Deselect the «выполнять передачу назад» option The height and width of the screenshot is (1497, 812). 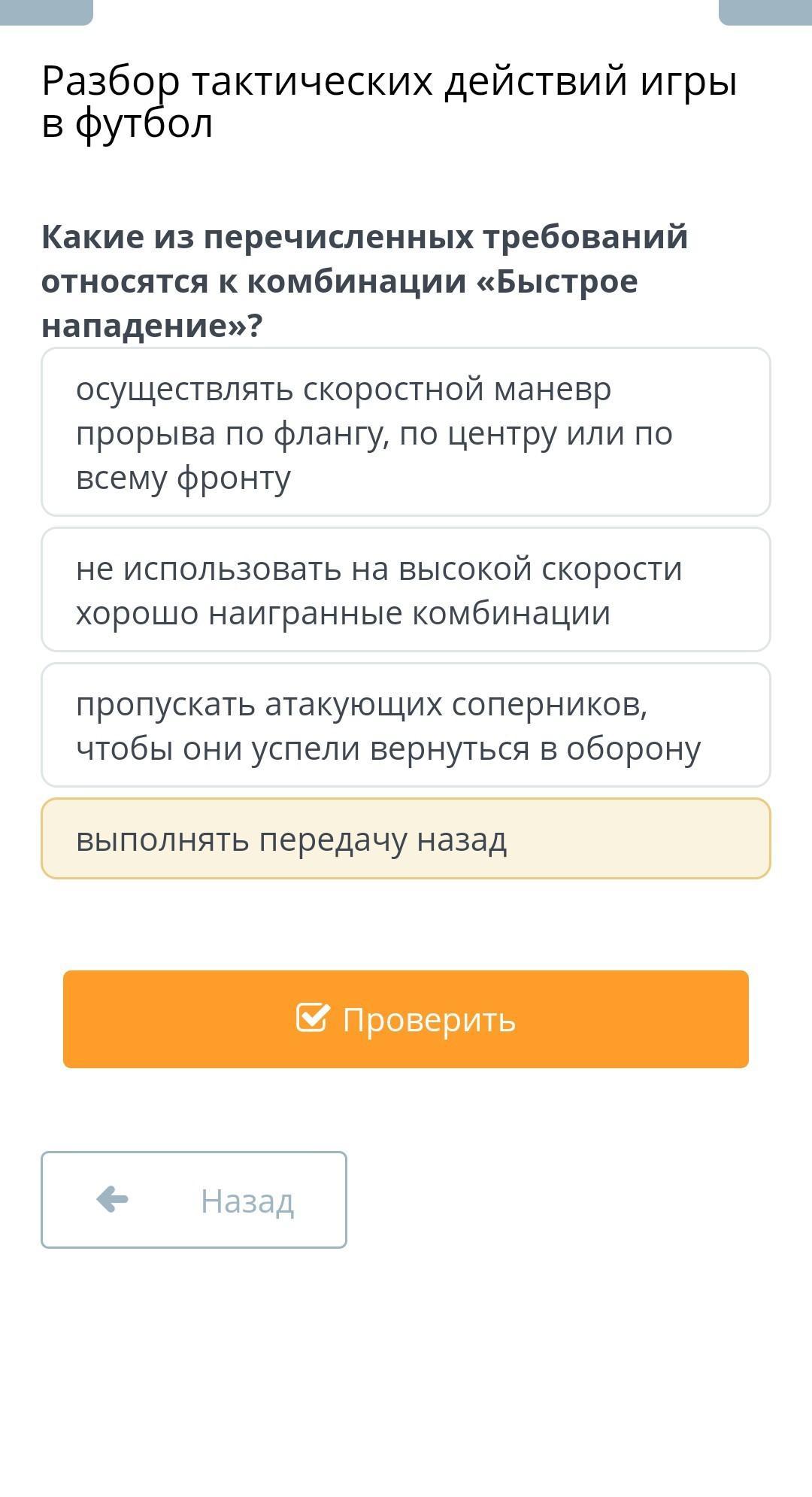pos(406,839)
